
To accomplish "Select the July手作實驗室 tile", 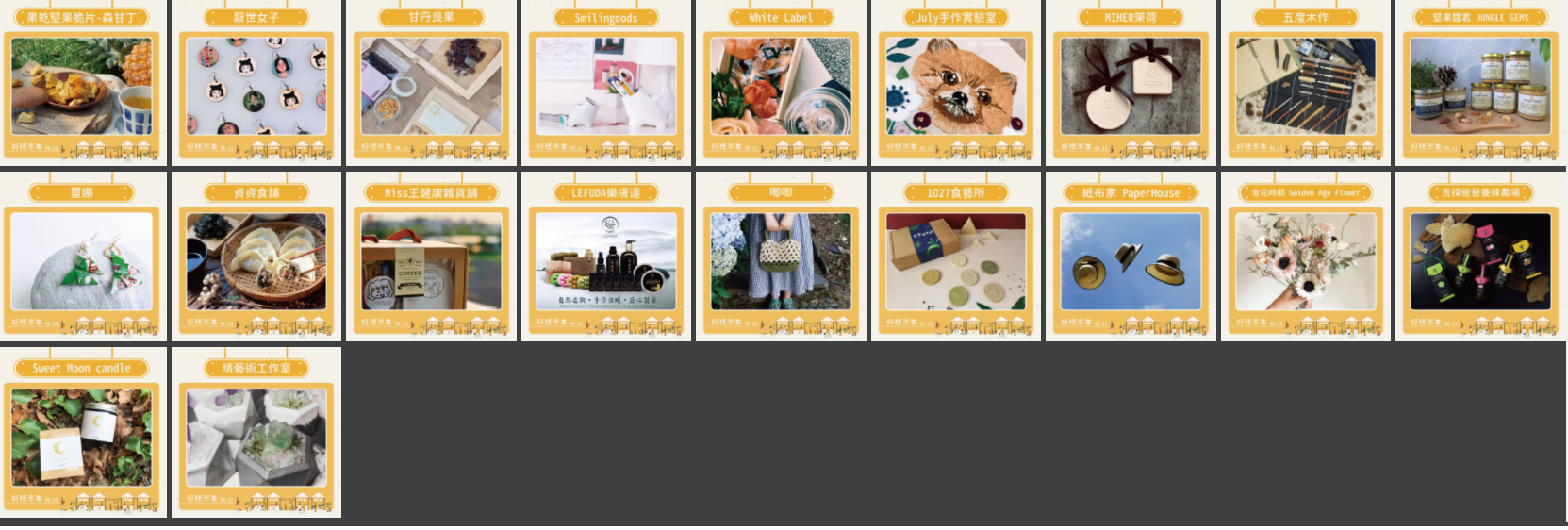I will pyautogui.click(x=955, y=87).
